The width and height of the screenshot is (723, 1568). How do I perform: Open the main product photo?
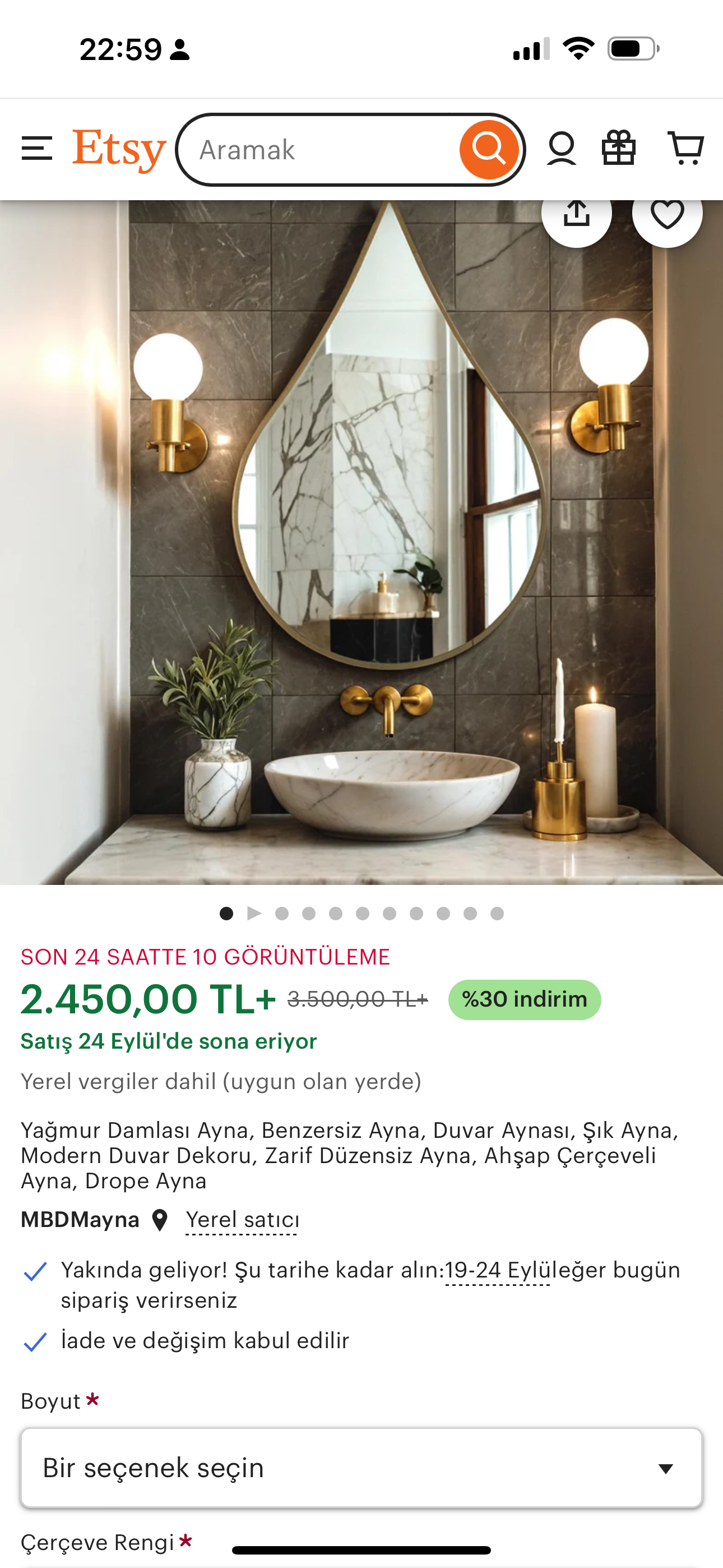click(361, 542)
